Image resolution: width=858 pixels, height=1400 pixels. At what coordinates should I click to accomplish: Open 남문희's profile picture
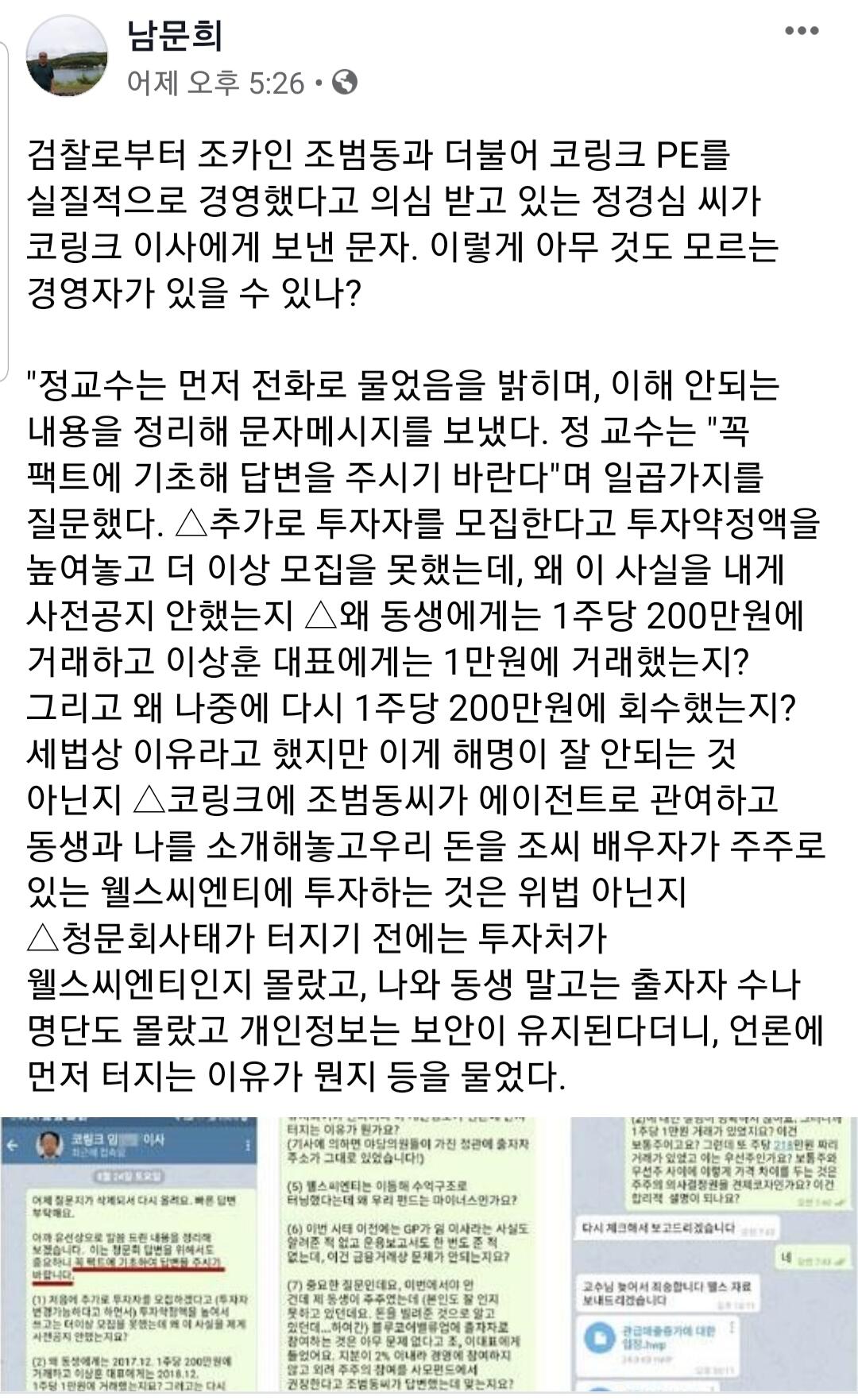point(68,55)
